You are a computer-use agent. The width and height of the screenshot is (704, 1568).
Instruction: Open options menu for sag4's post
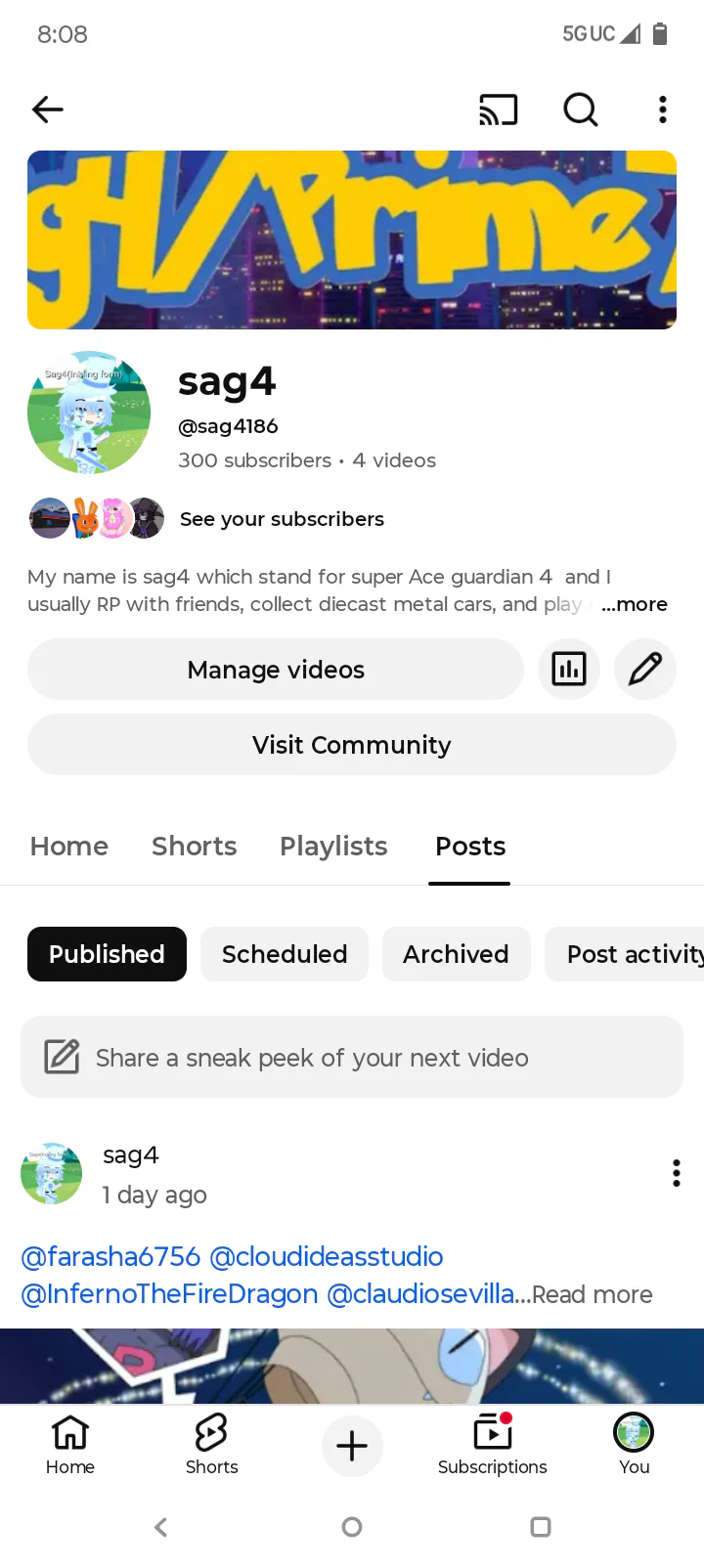tap(676, 1173)
